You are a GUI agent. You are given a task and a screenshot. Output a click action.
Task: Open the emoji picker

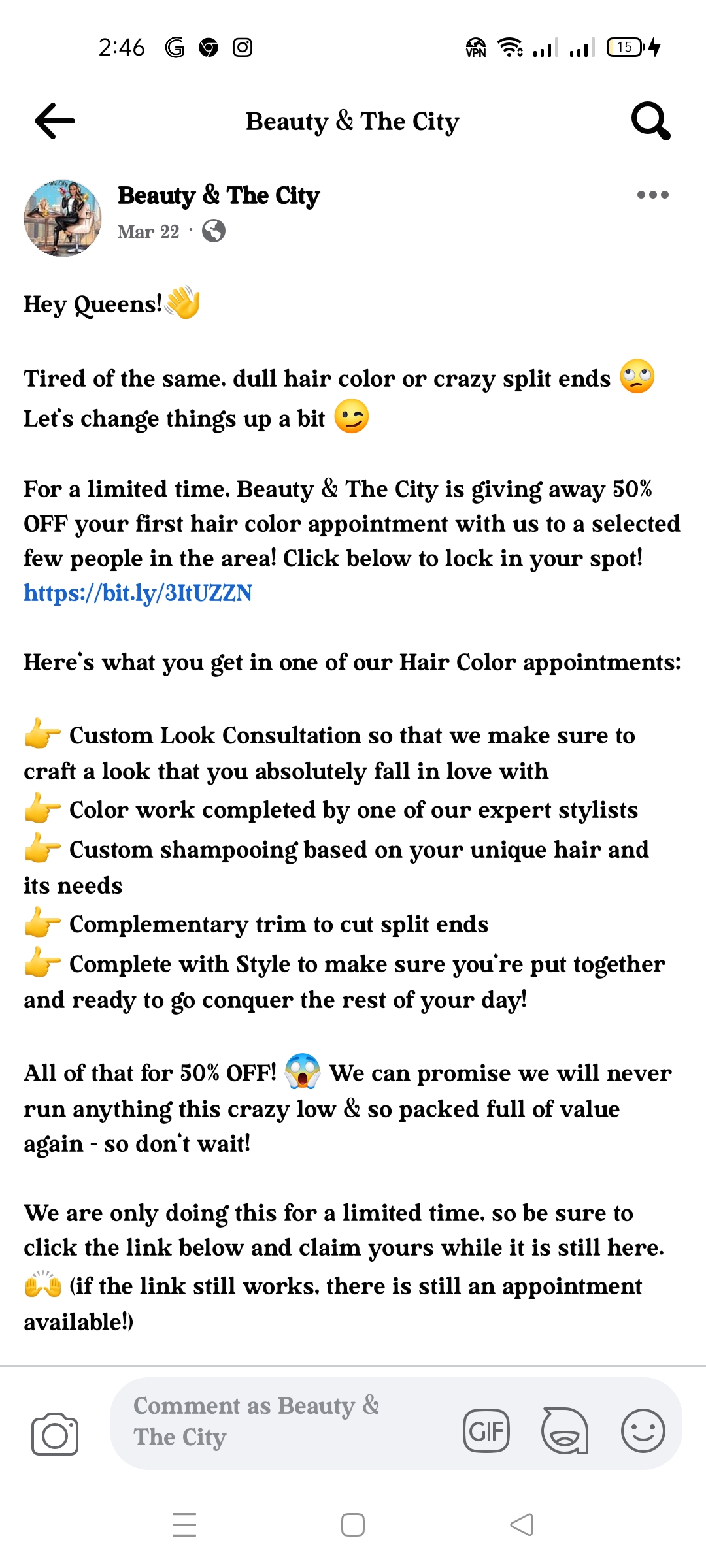click(643, 1431)
